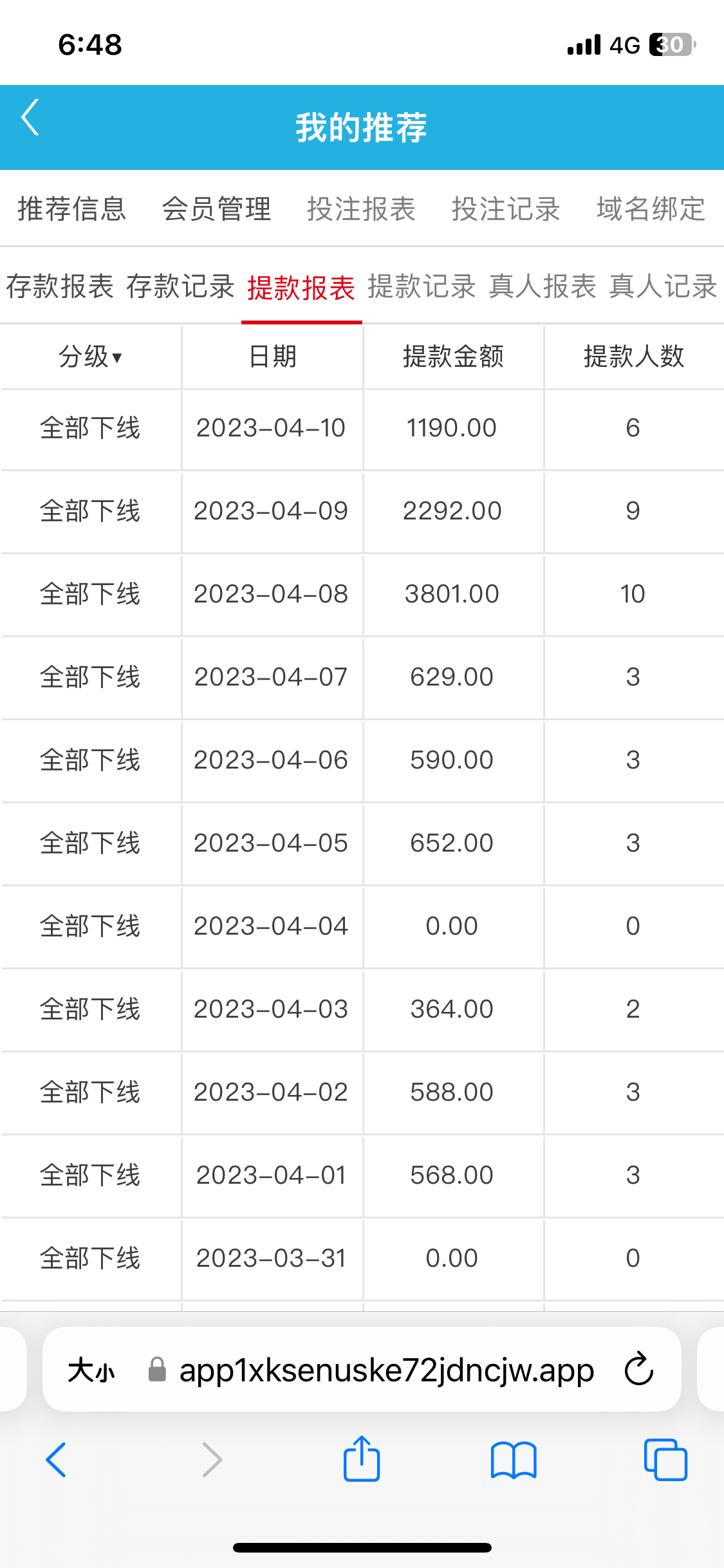Select the 提款报表 sub-tab
This screenshot has width=724, height=1568.
point(301,288)
